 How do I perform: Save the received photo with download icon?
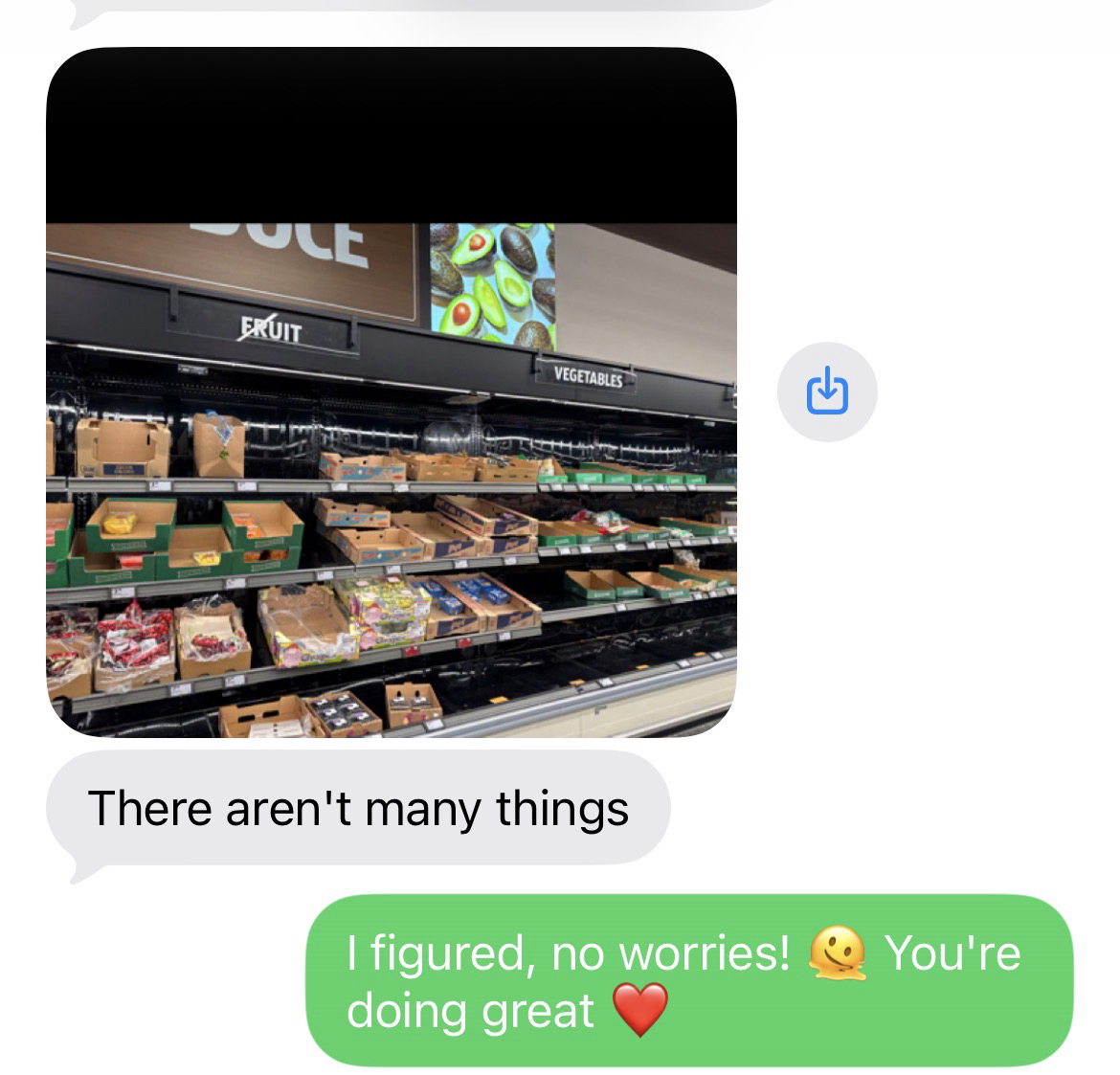coord(827,392)
